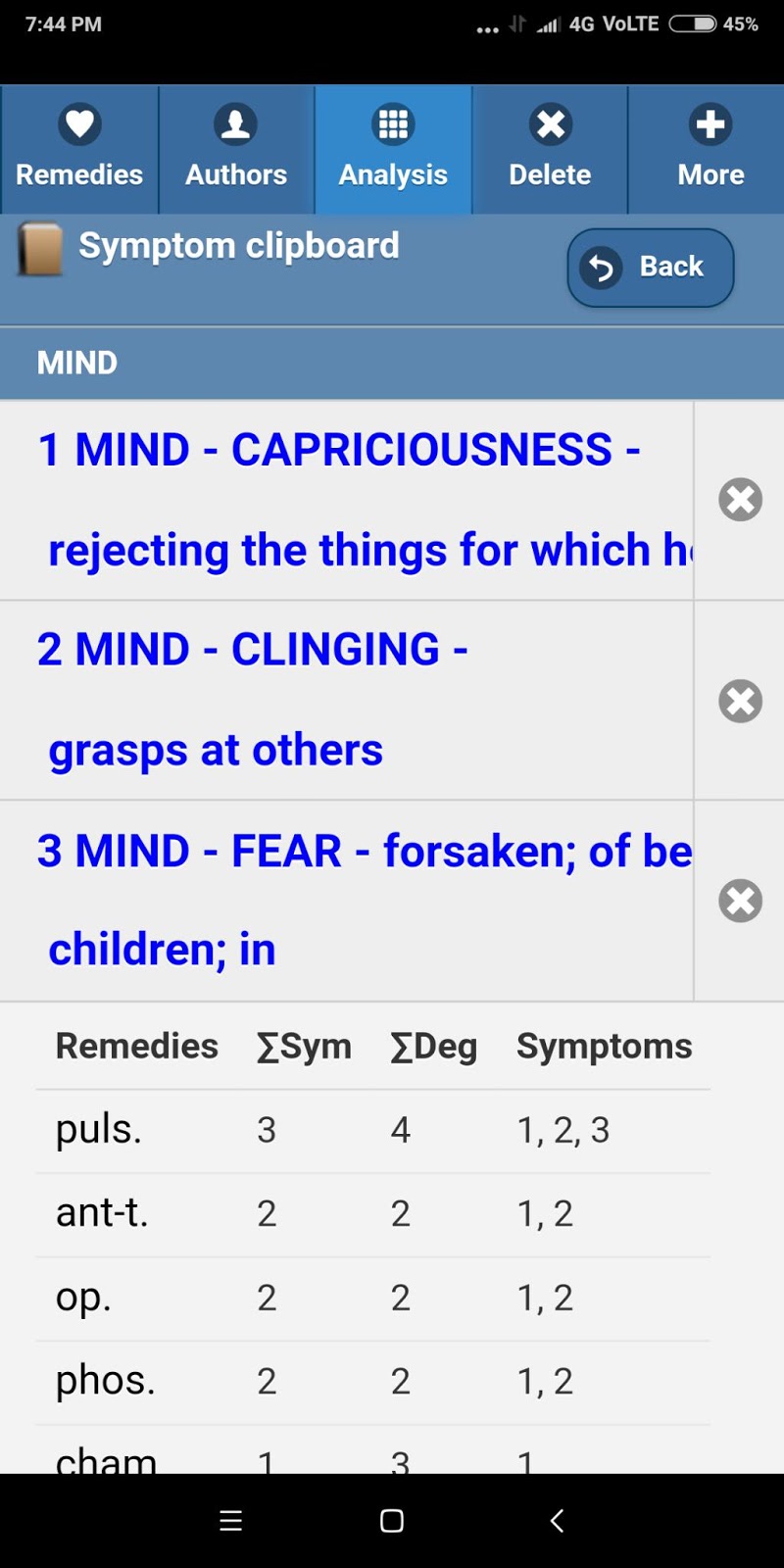The width and height of the screenshot is (784, 1568).
Task: Tap Delete in the top toolbar
Action: pyautogui.click(x=550, y=149)
